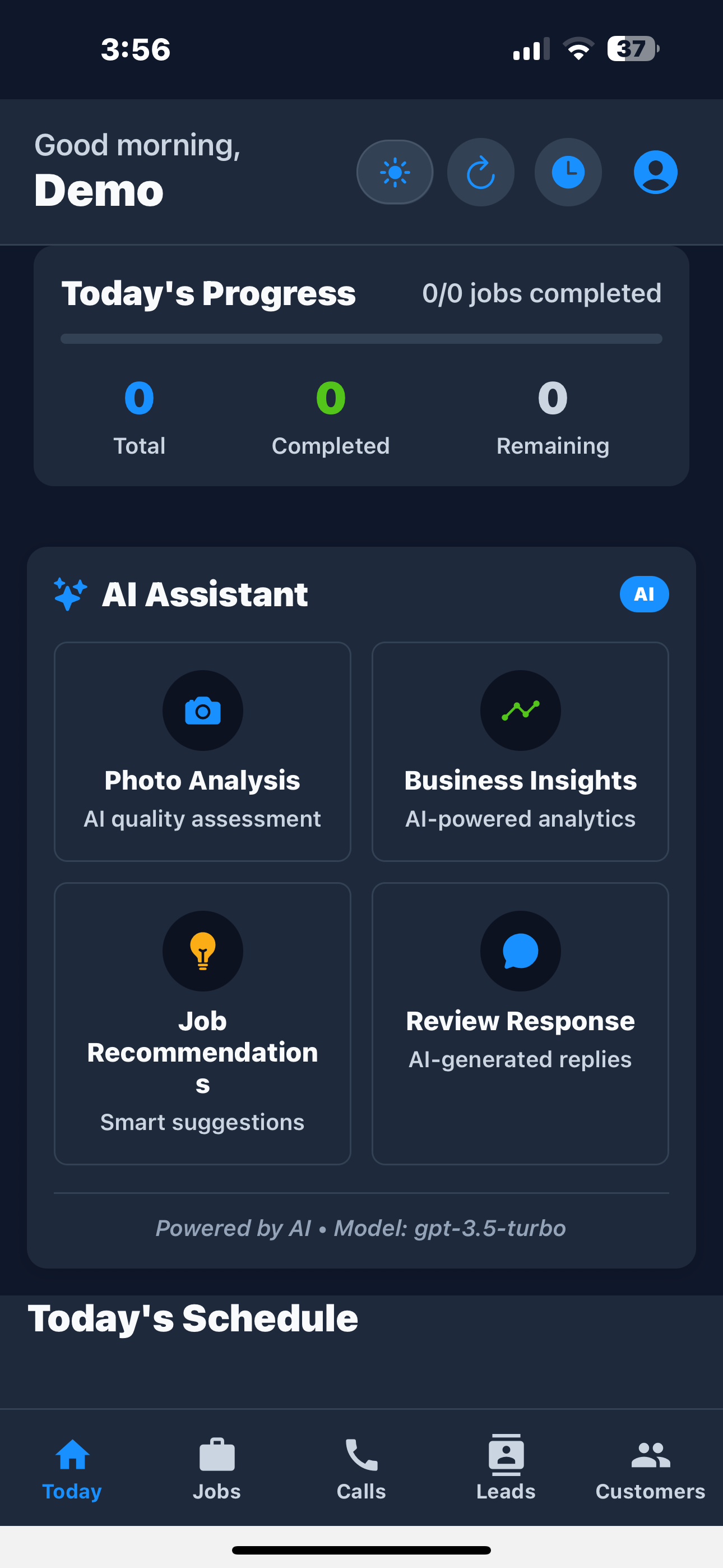Open the clock history icon
This screenshot has height=1568, width=723.
click(568, 172)
